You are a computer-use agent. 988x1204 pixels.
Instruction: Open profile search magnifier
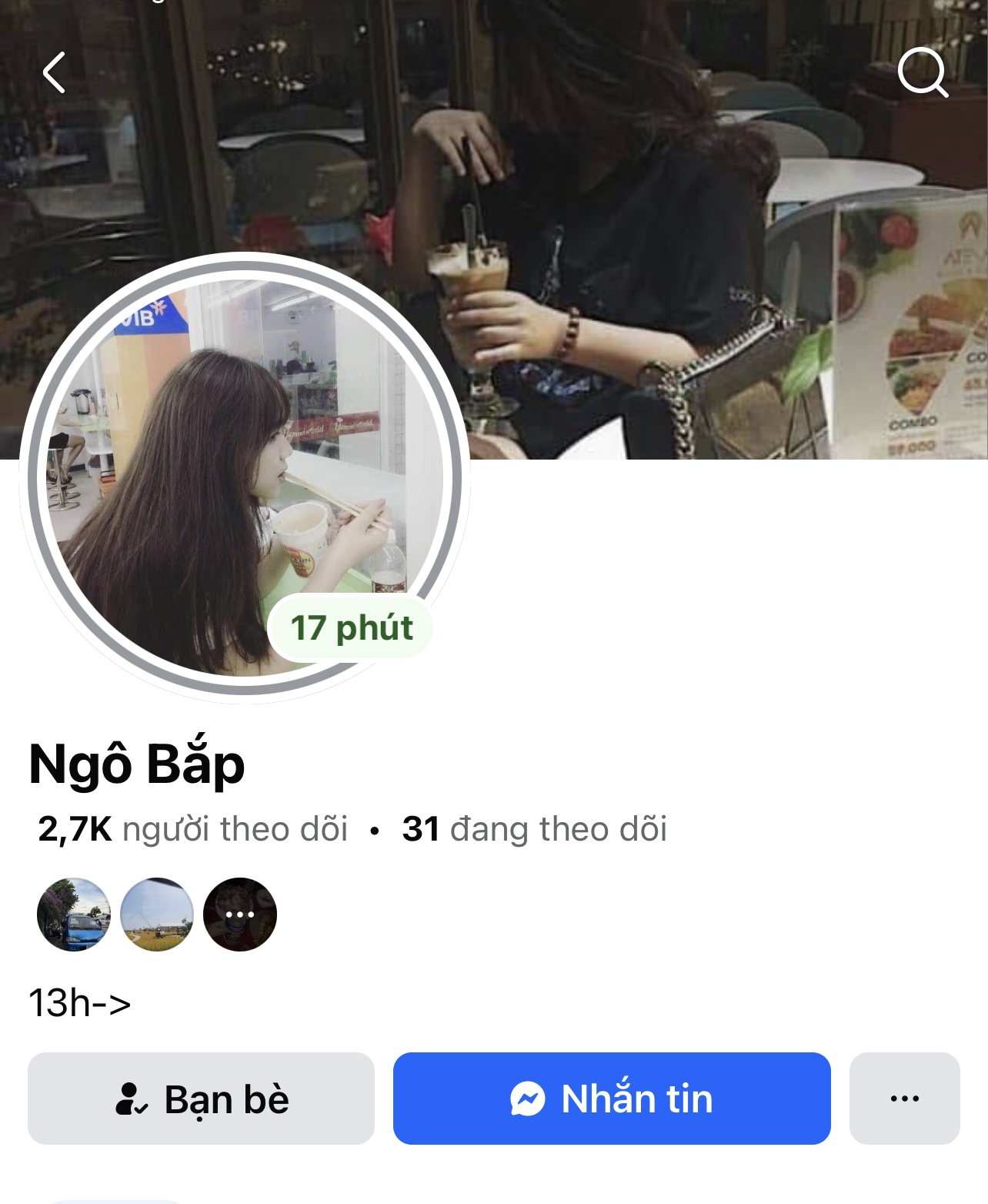(922, 72)
